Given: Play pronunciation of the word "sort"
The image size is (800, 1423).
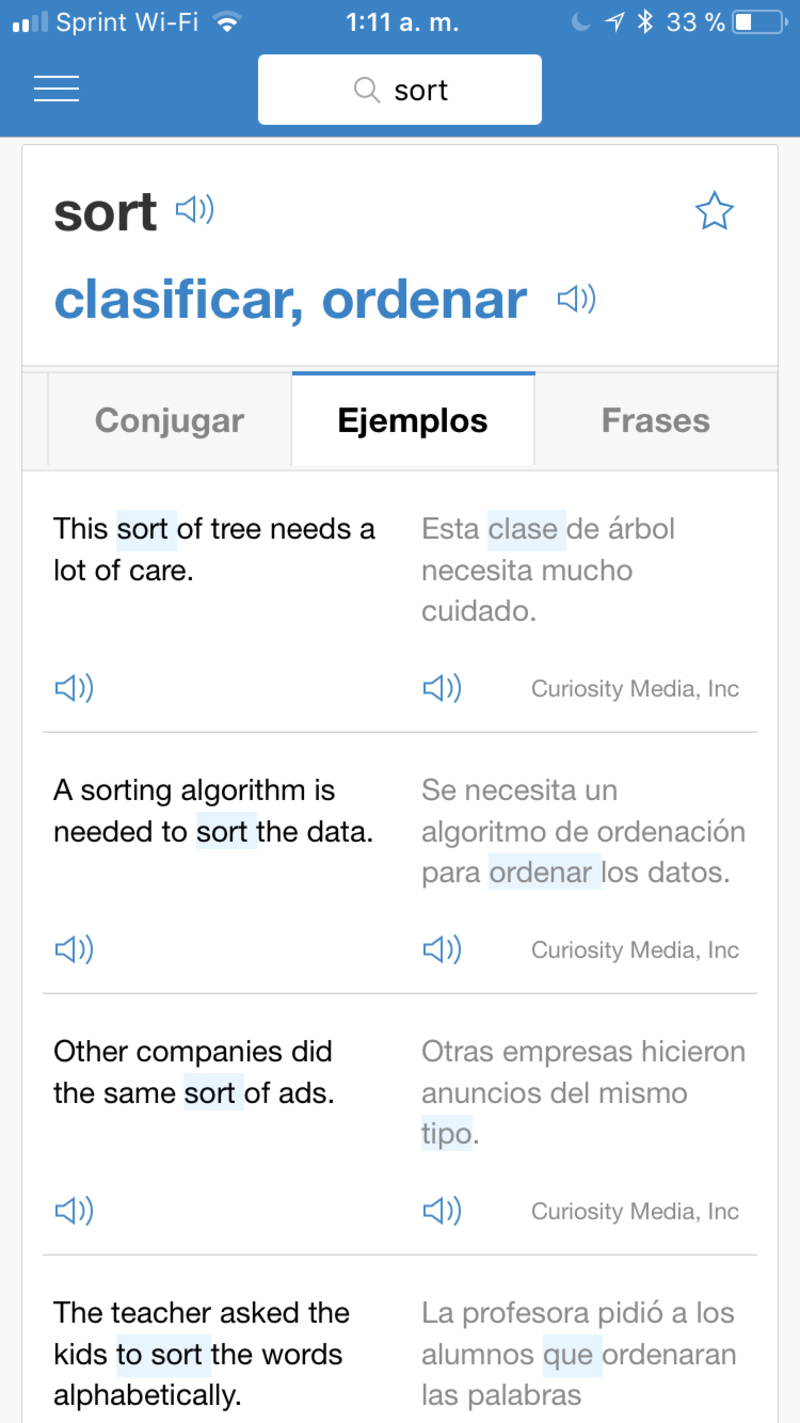Looking at the screenshot, I should click(x=195, y=210).
